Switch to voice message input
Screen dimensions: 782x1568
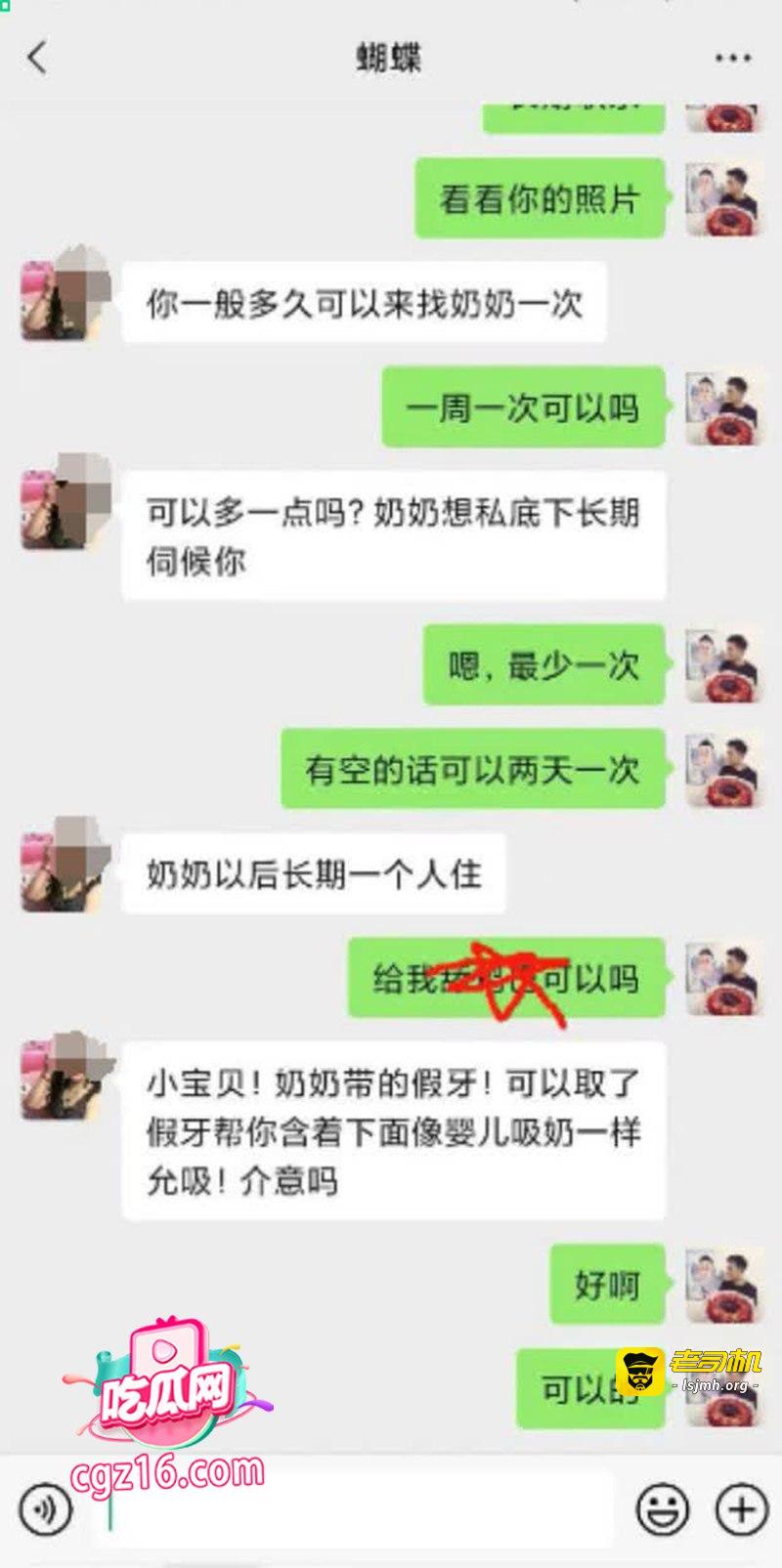point(45,1508)
